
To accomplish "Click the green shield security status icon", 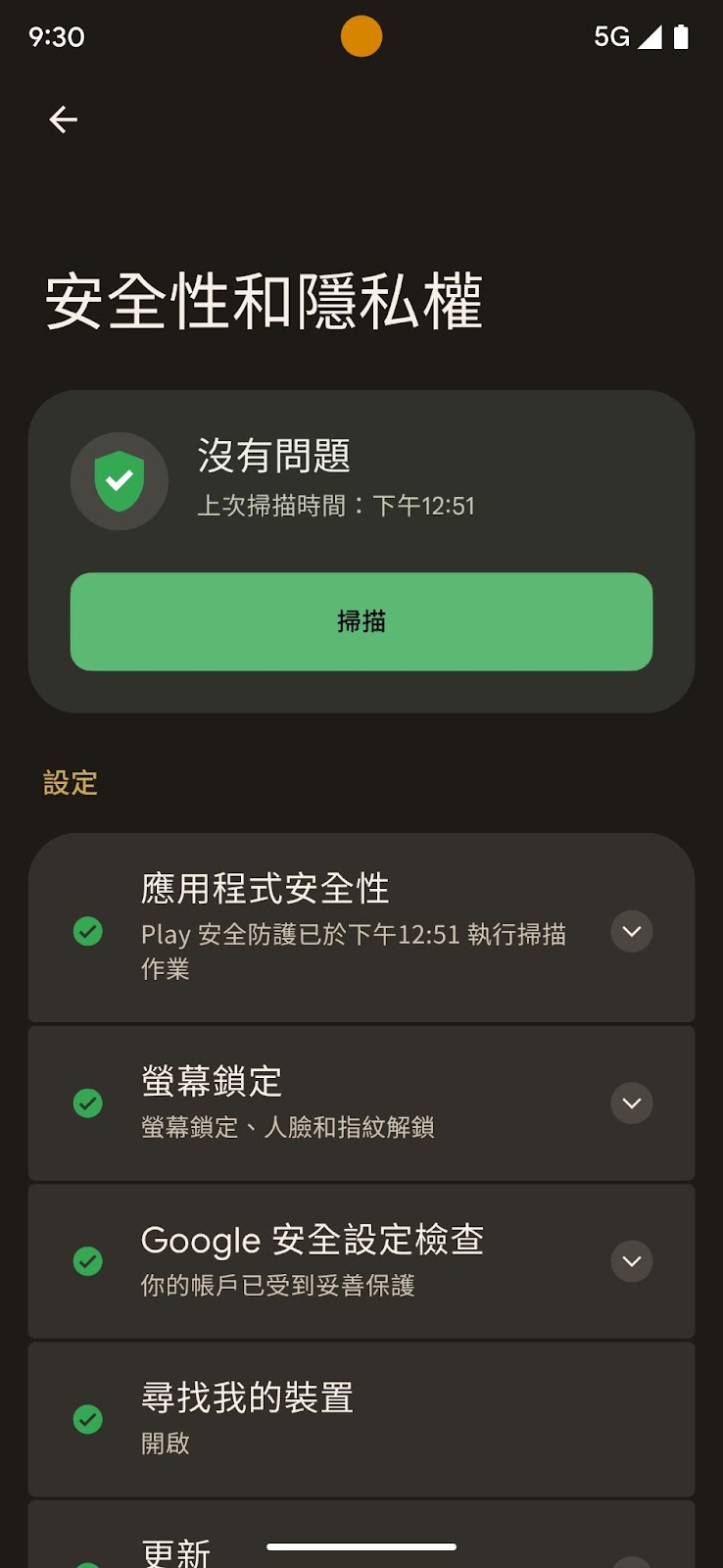I will pyautogui.click(x=119, y=480).
